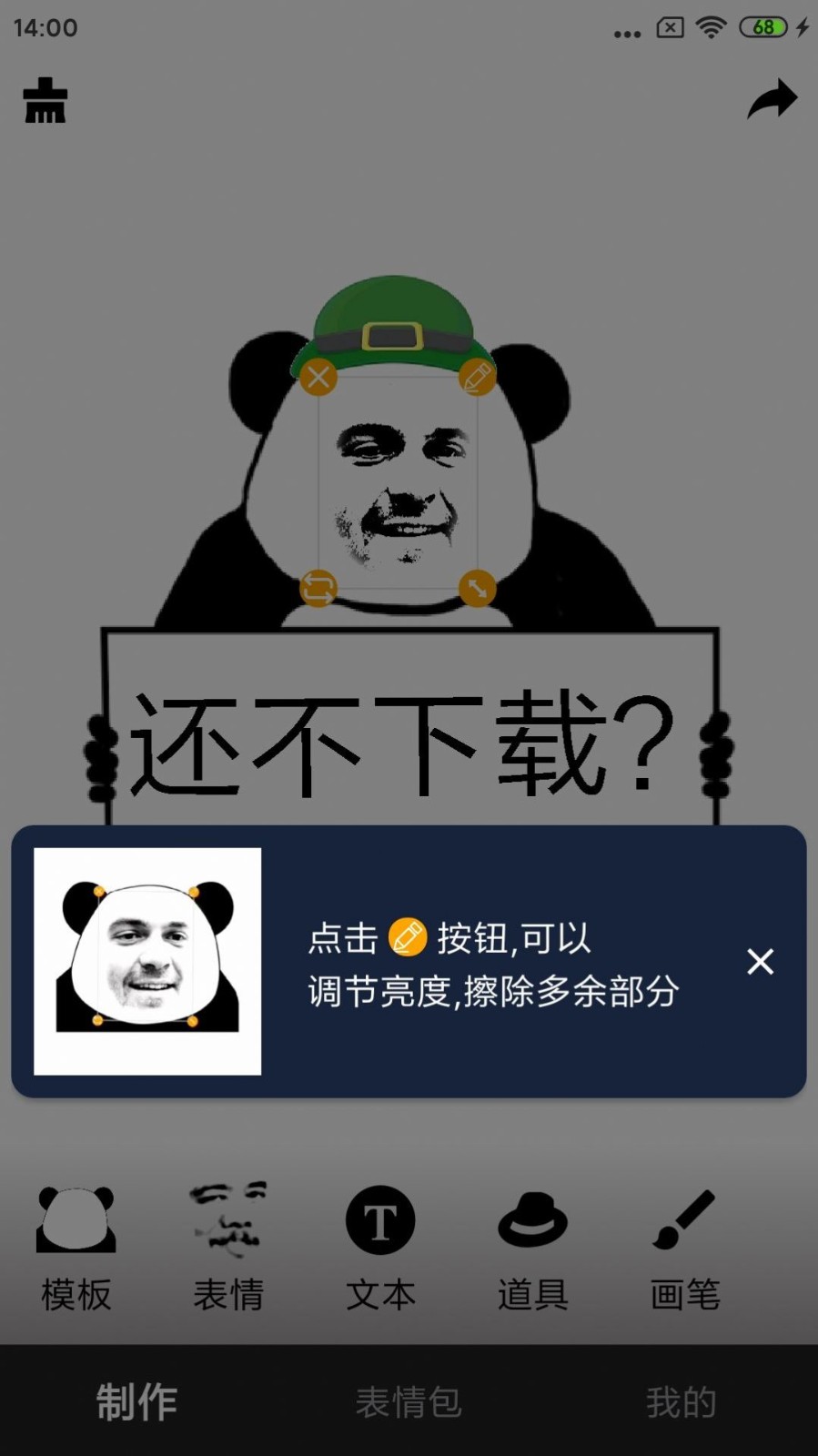Dismiss the editing tip banner
818x1456 pixels.
pyautogui.click(x=760, y=962)
